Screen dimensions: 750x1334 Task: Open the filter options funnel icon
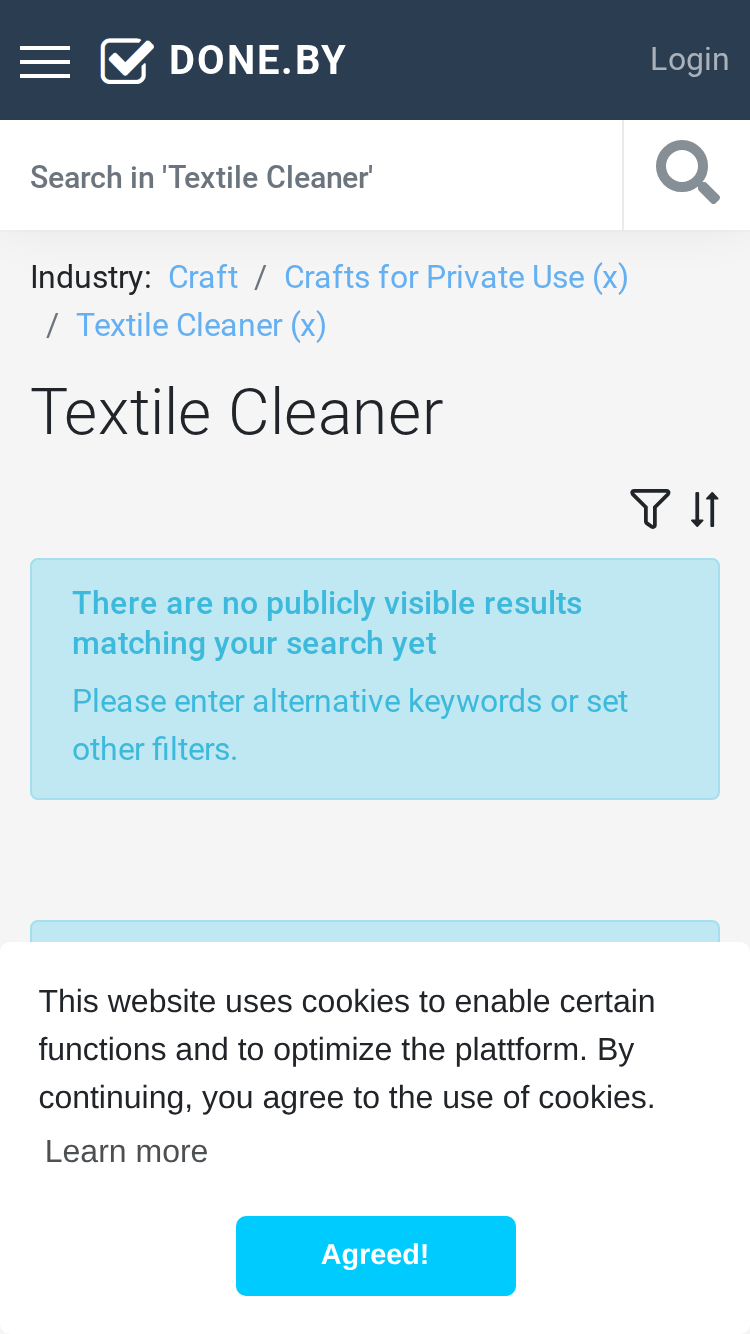(x=650, y=509)
